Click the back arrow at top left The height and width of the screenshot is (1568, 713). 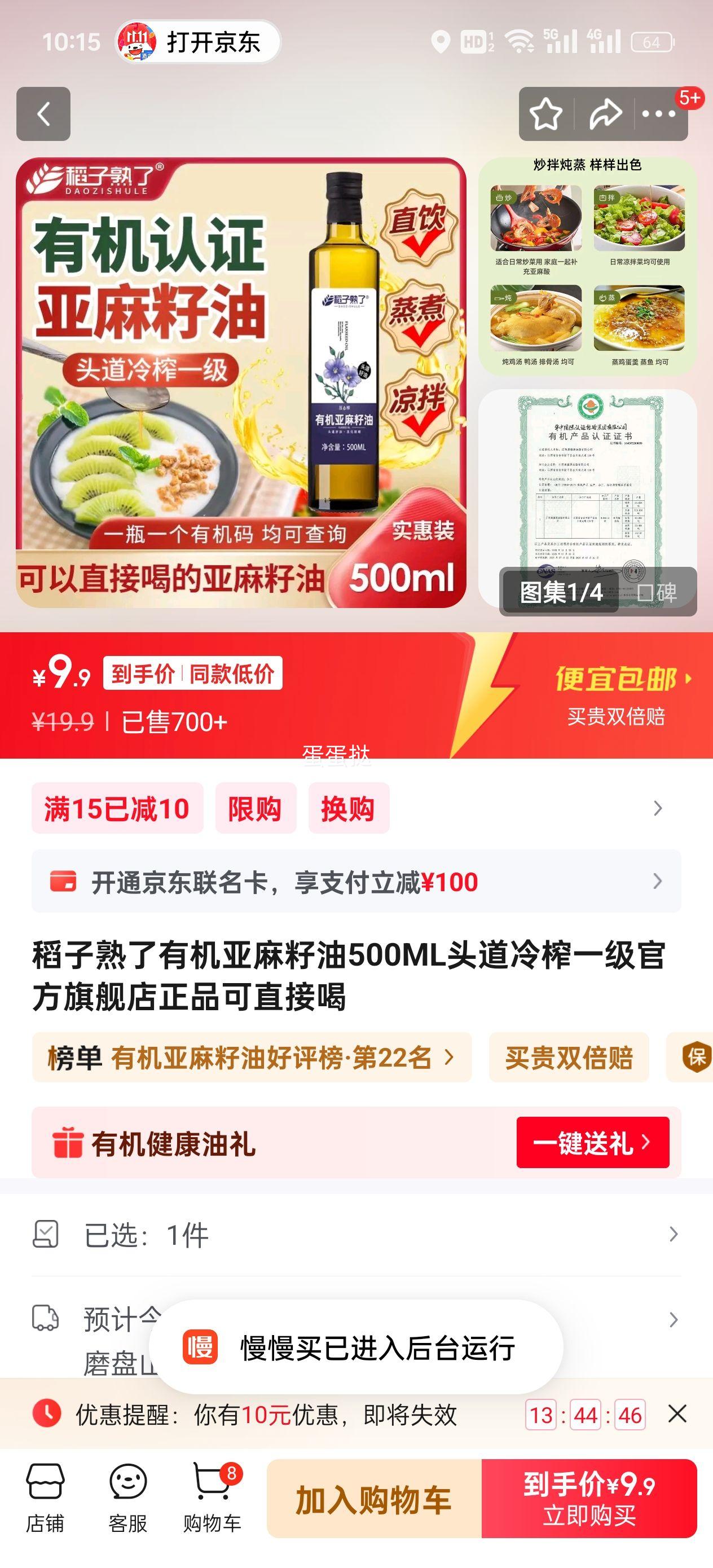click(x=43, y=114)
